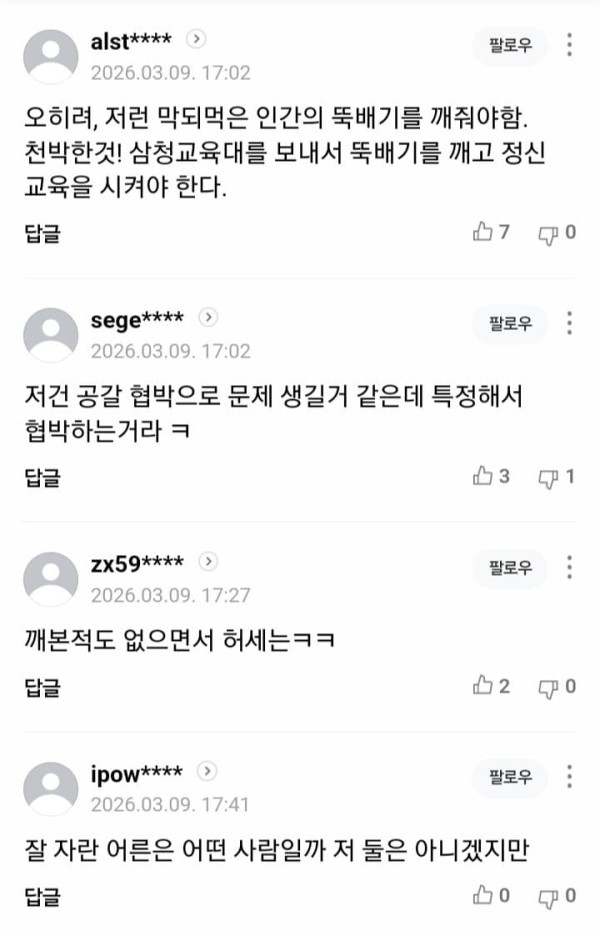Follow user sege****
Viewport: 600px width, 936px height.
(x=510, y=324)
